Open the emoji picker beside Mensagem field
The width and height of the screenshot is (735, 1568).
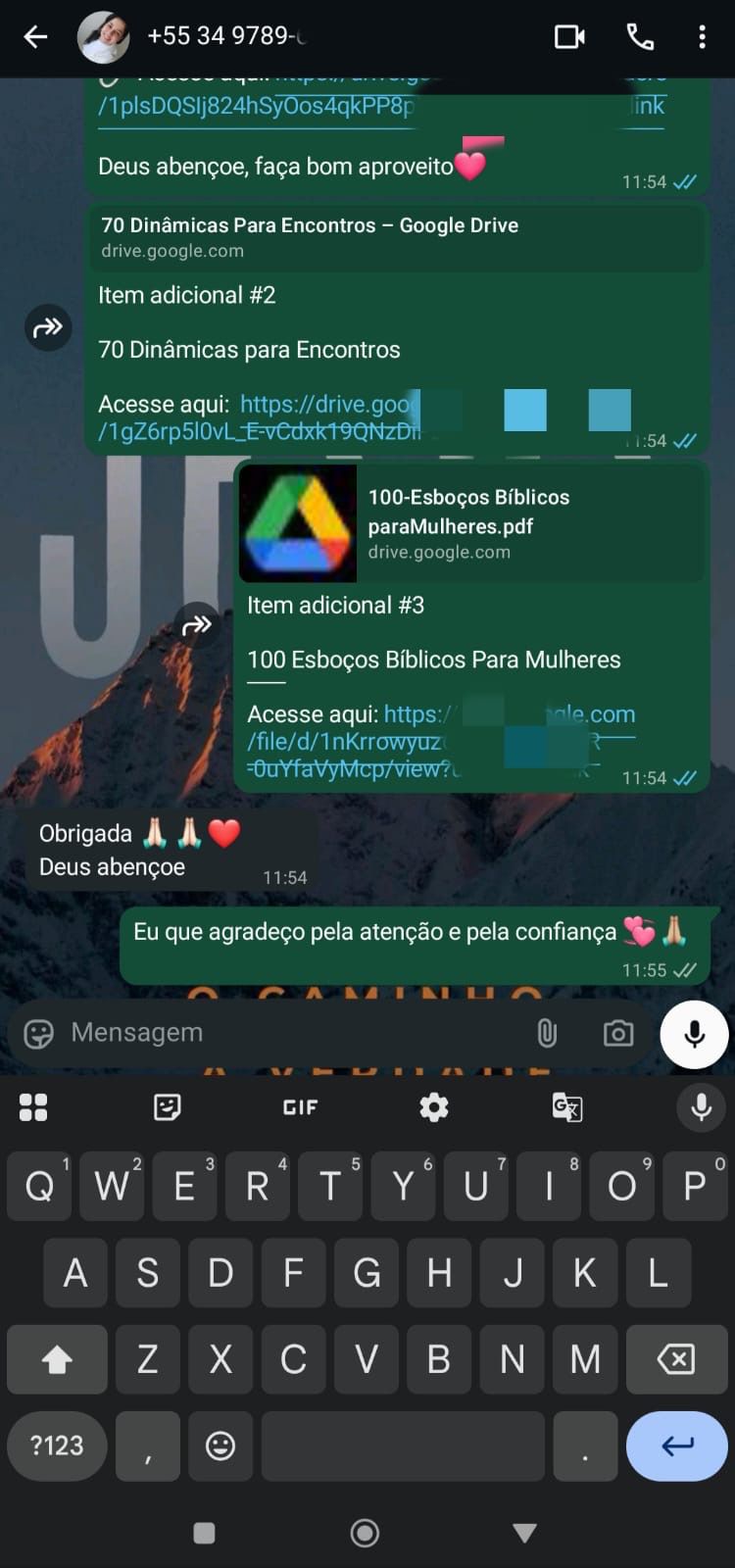[x=38, y=1032]
